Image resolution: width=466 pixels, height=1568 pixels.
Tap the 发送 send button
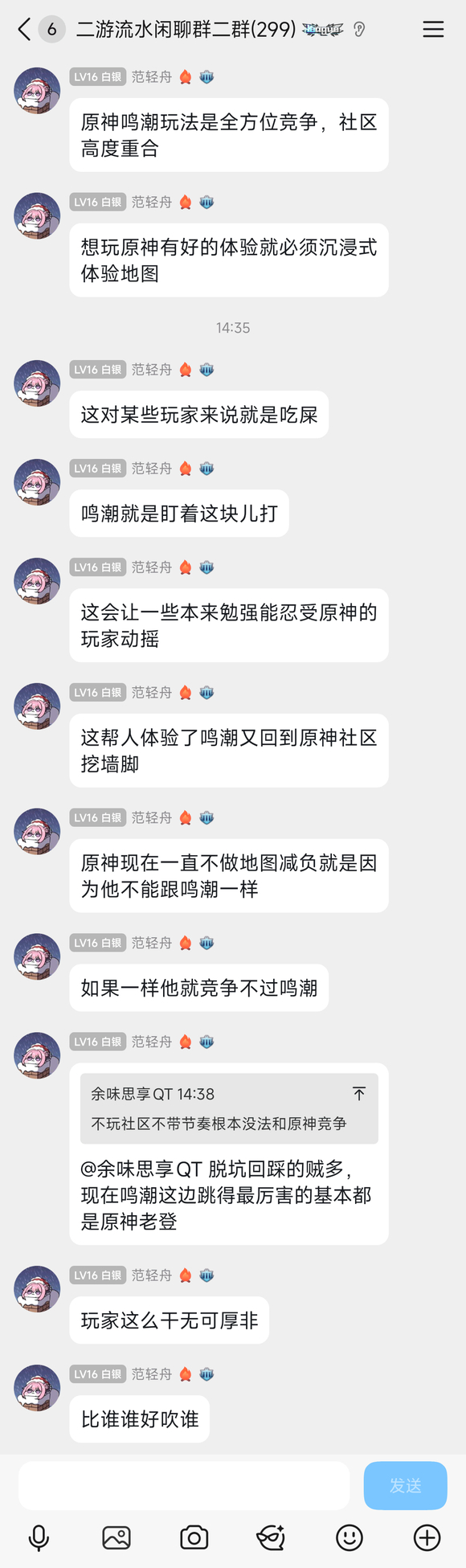(405, 1486)
